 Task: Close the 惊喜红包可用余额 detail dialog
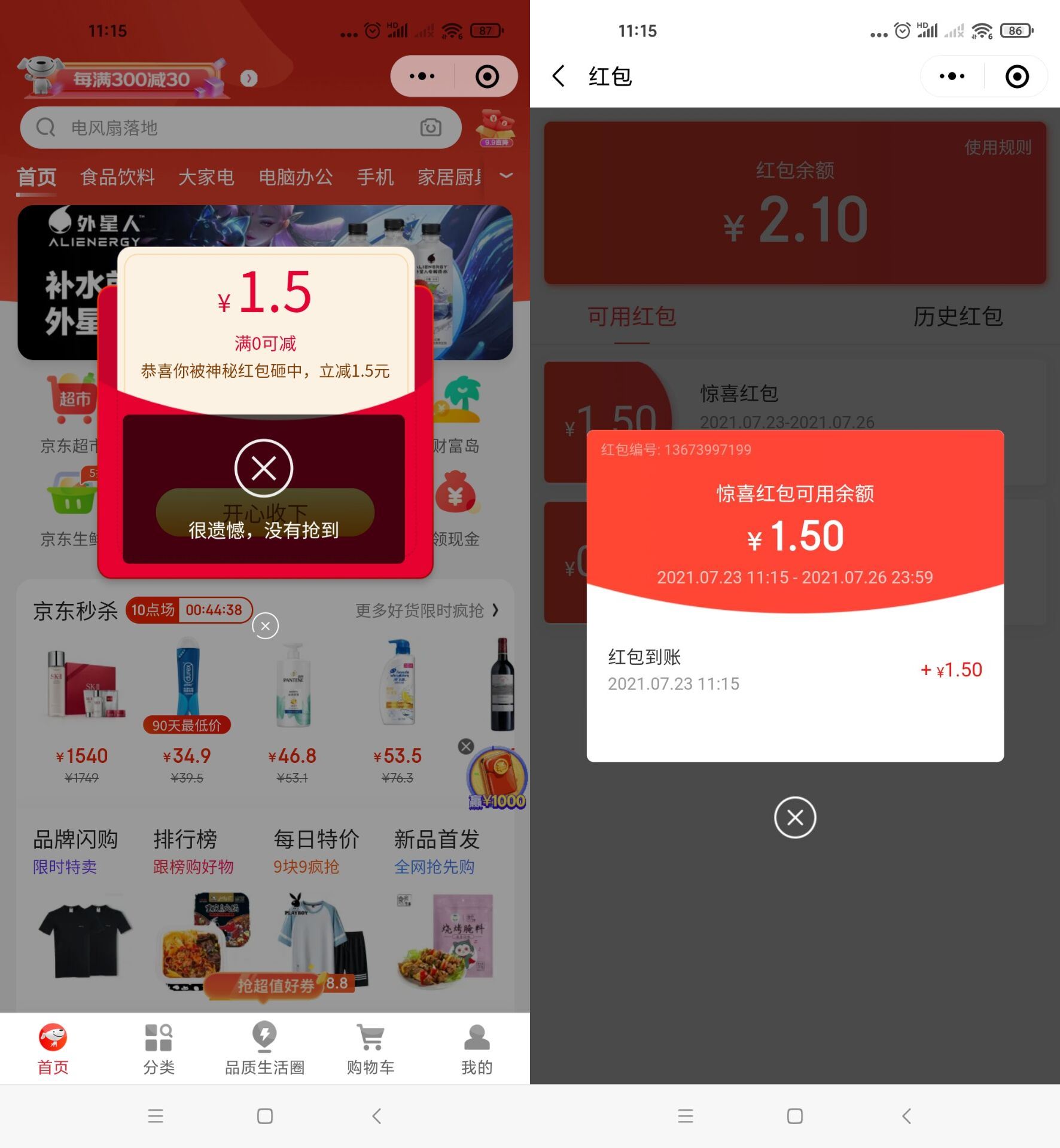pos(794,817)
